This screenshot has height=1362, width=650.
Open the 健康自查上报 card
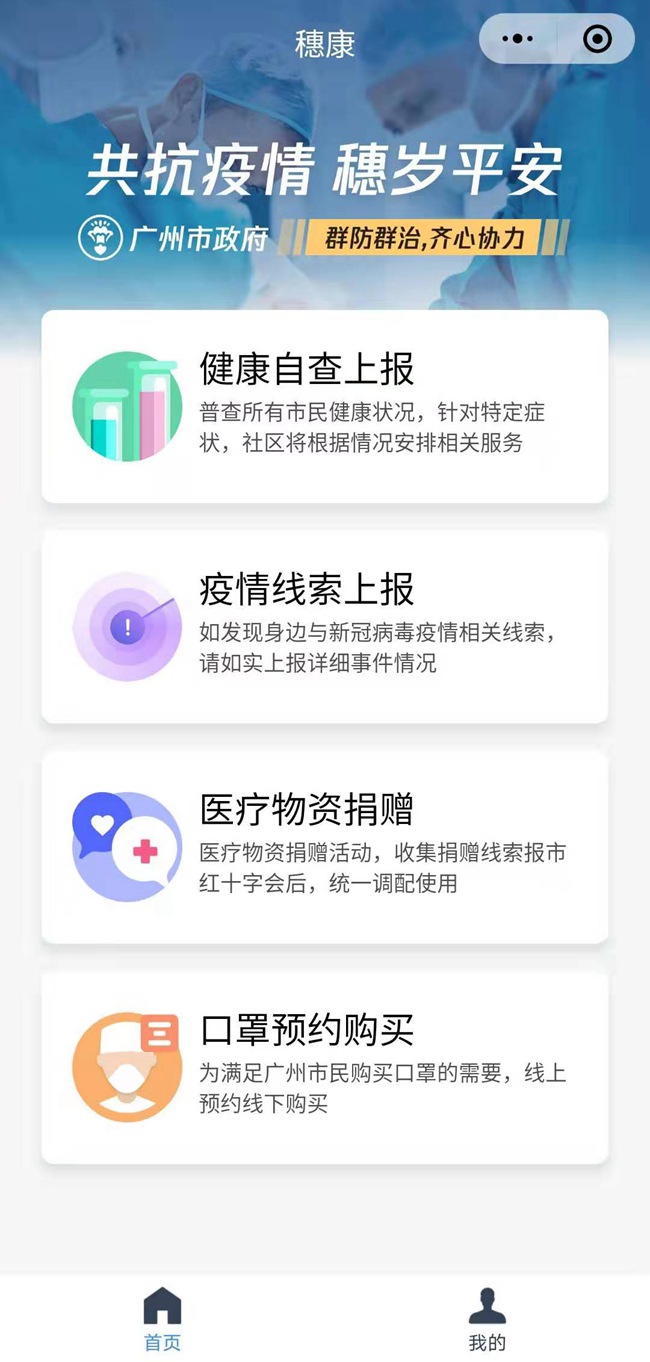coord(324,406)
